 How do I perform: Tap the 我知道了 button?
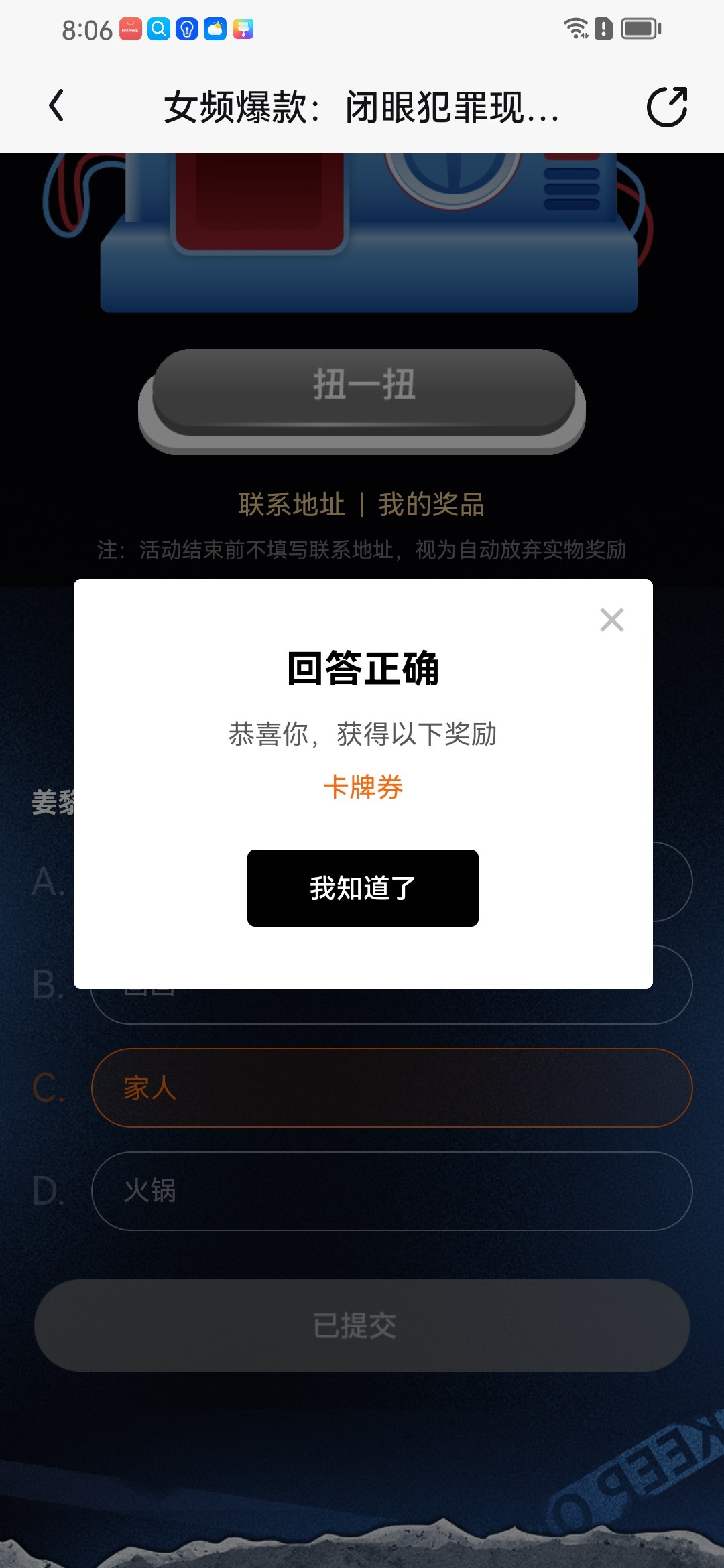coord(363,888)
